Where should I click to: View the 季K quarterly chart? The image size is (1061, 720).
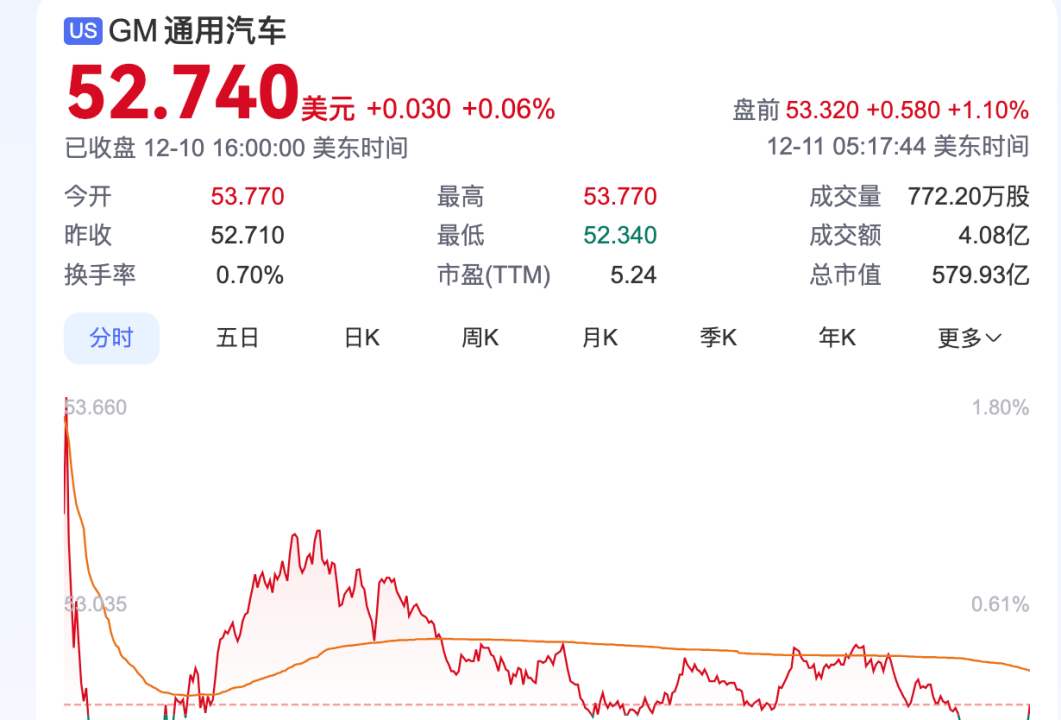(x=718, y=338)
